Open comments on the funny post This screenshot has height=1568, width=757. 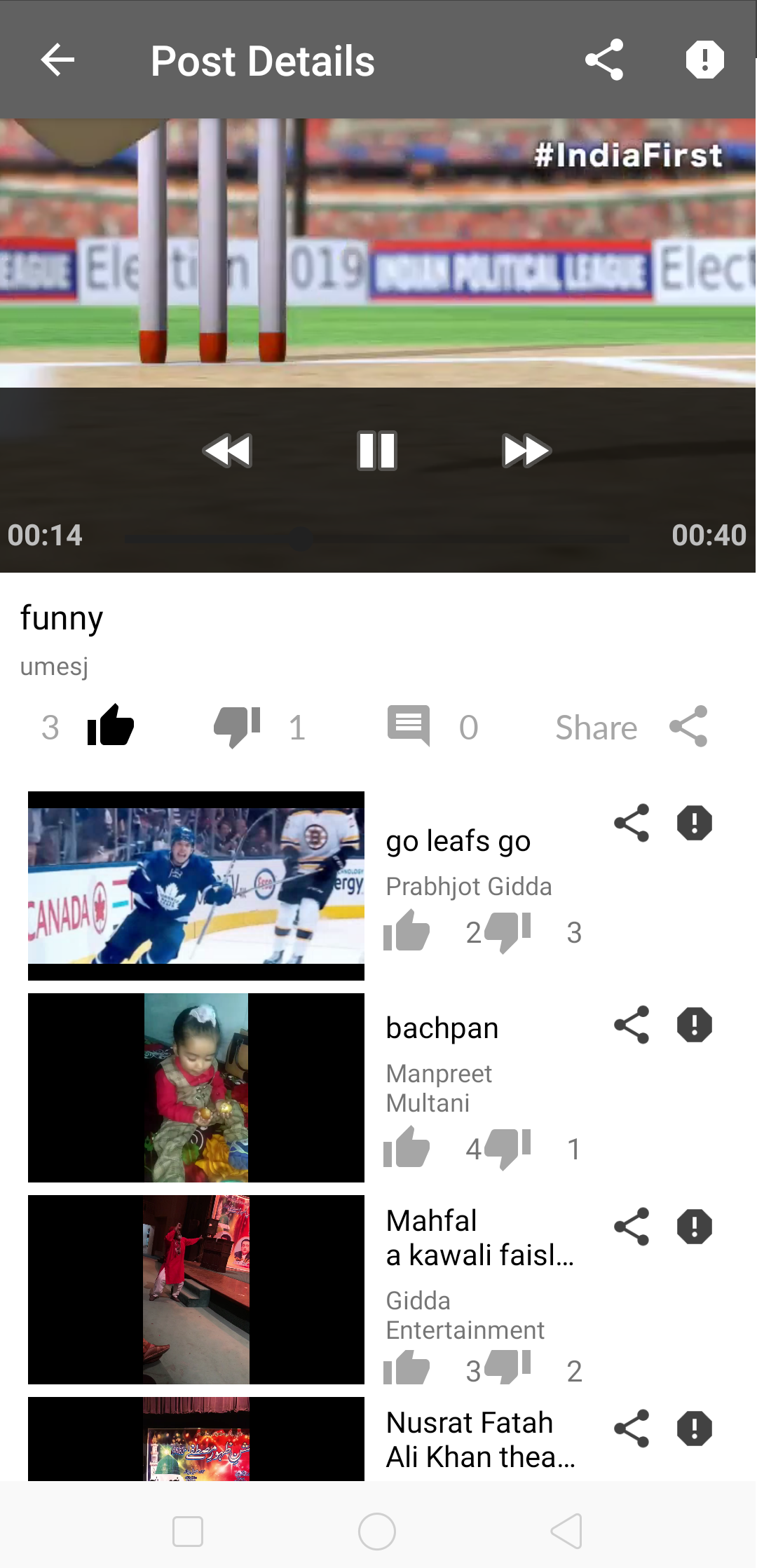click(409, 726)
